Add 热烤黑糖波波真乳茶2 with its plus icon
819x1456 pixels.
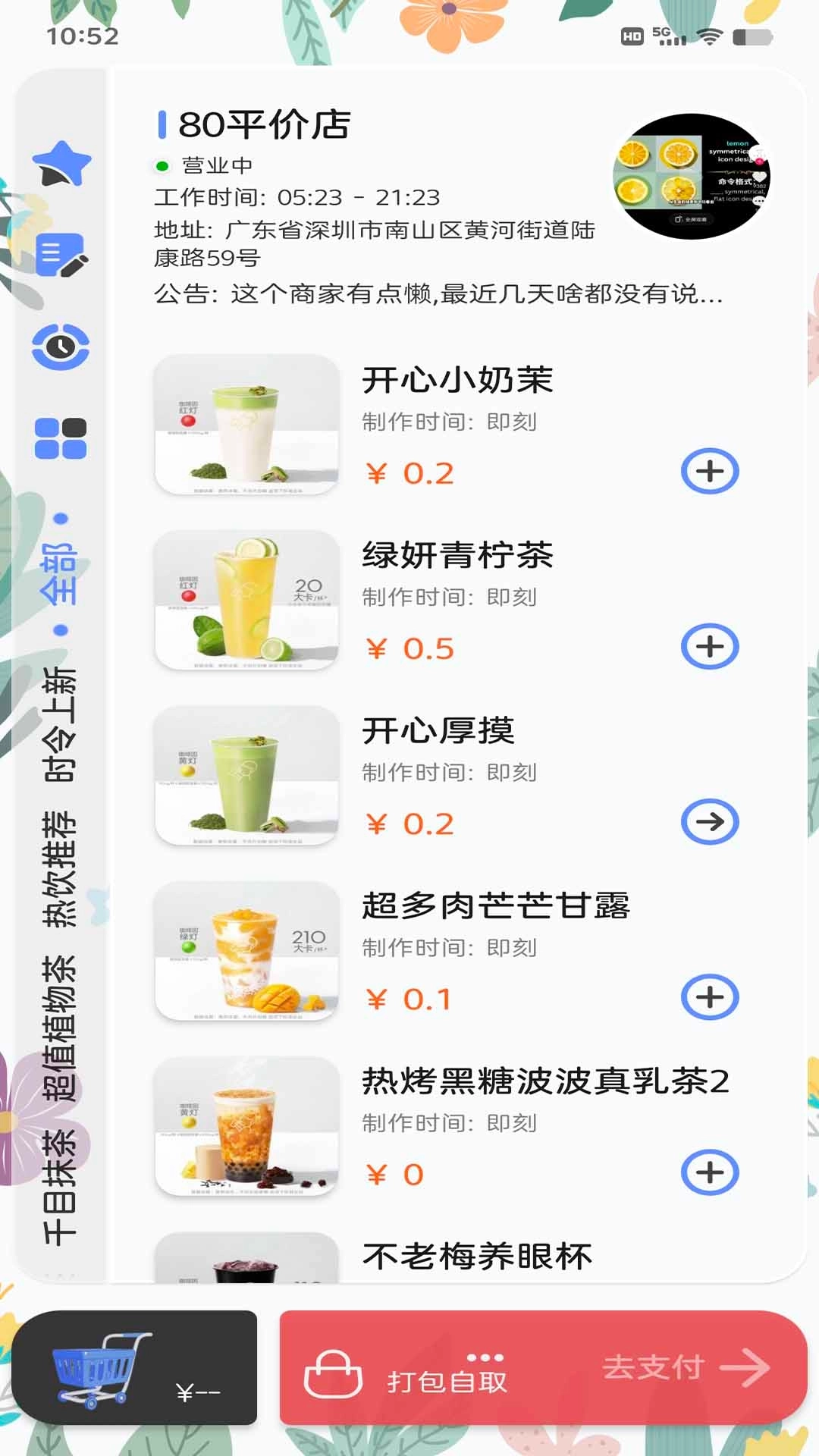pyautogui.click(x=711, y=1174)
